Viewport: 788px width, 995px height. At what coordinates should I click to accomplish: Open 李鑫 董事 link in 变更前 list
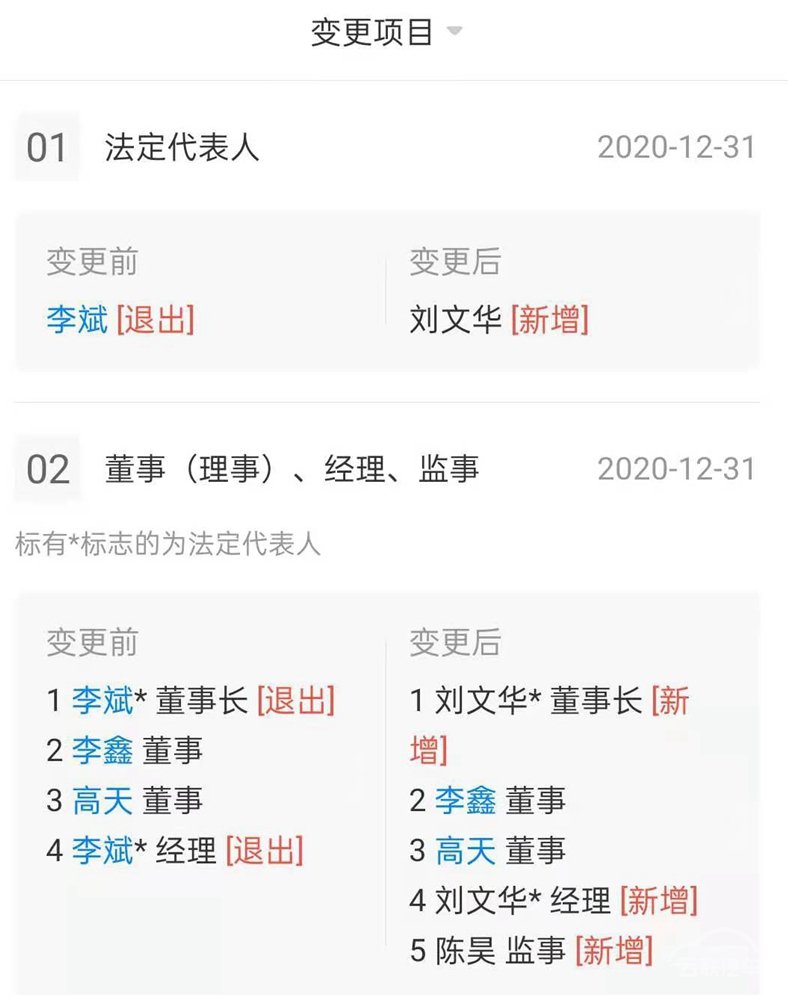102,751
